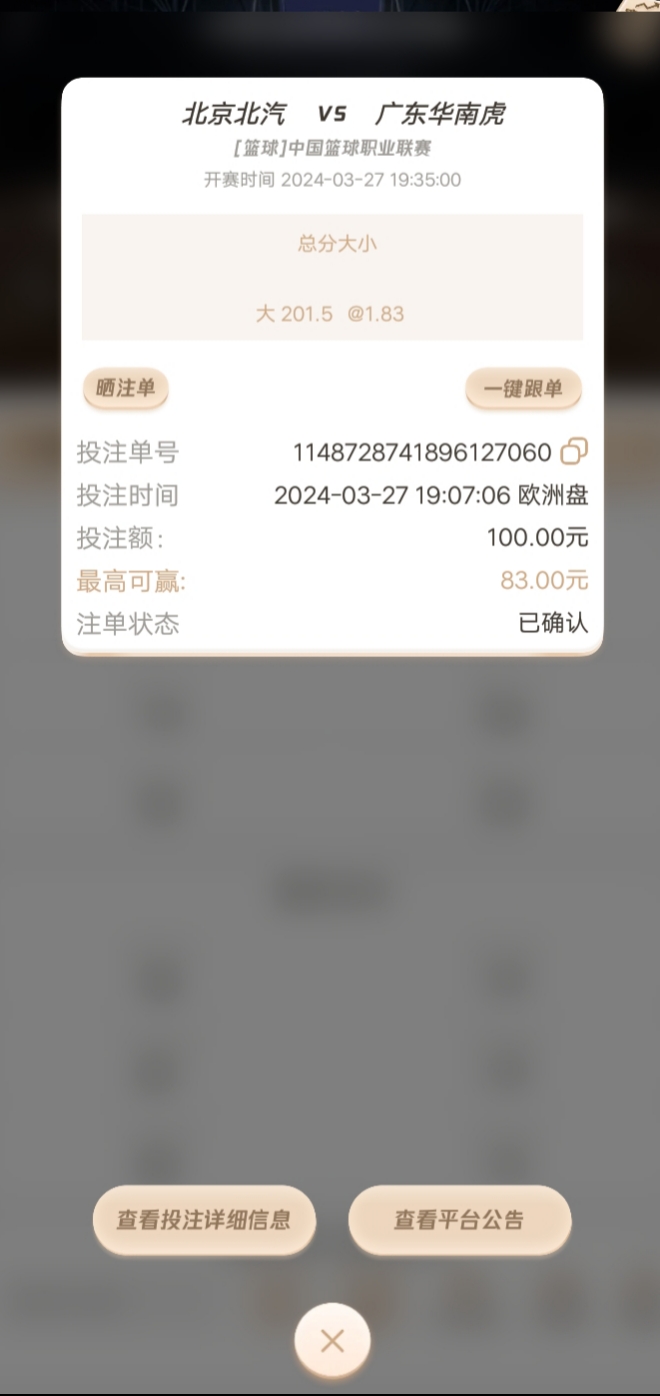The height and width of the screenshot is (1396, 660).
Task: Close the bet slip dialog
Action: pyautogui.click(x=332, y=1341)
